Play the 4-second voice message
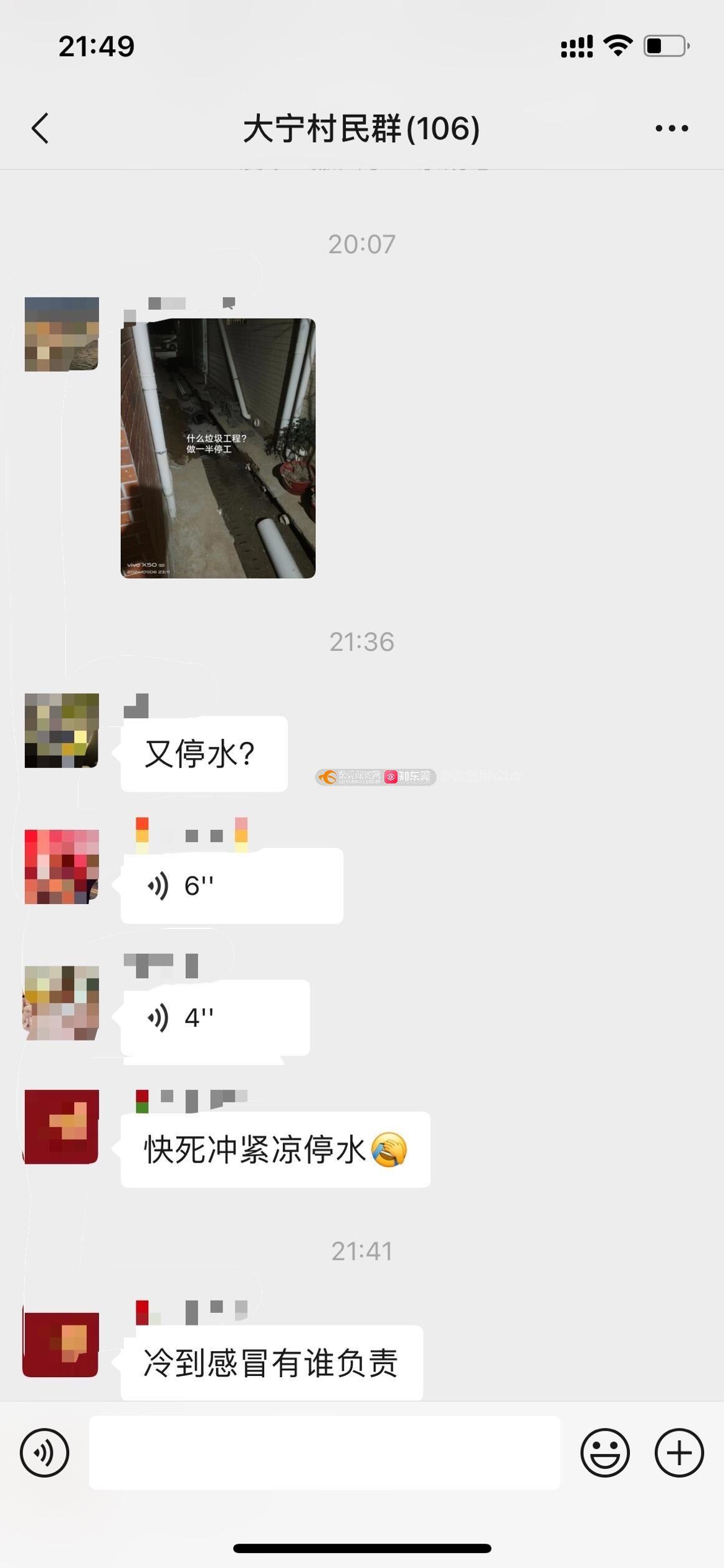 [x=215, y=1017]
